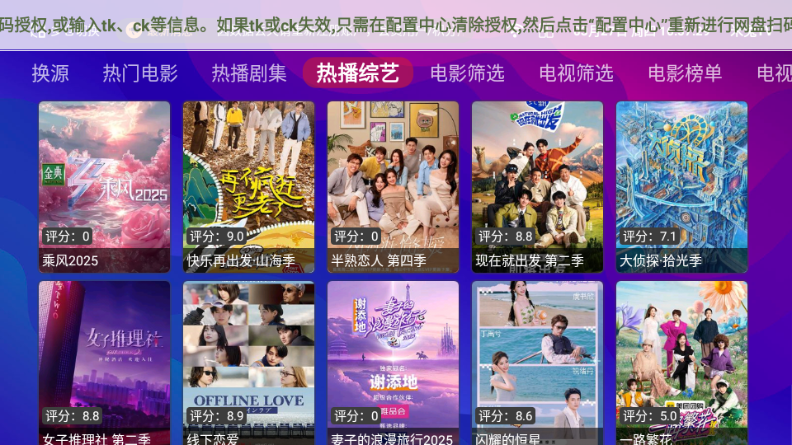Open the 一路繁花 show card

(x=682, y=363)
